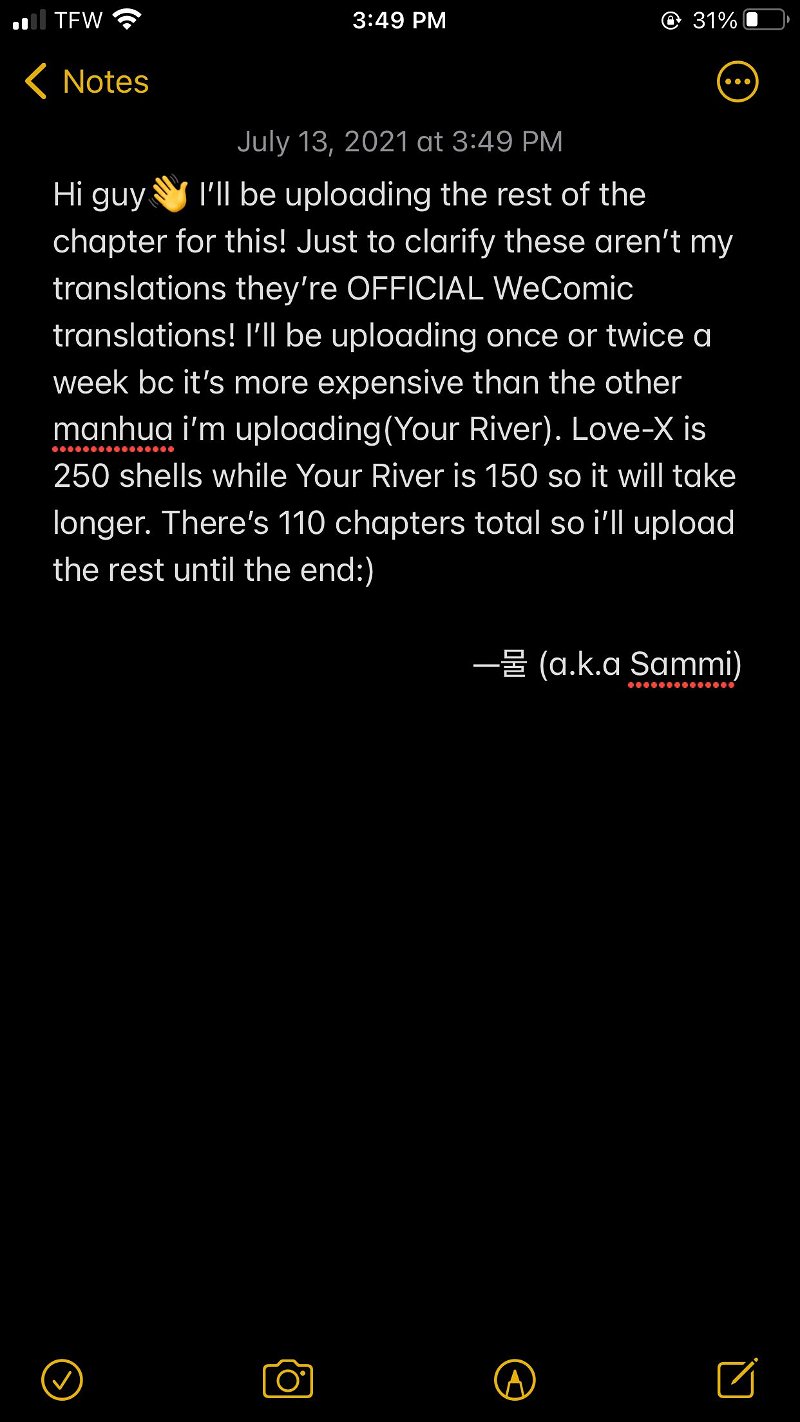This screenshot has height=1422, width=800.
Task: Tap the note text to edit
Action: click(395, 382)
